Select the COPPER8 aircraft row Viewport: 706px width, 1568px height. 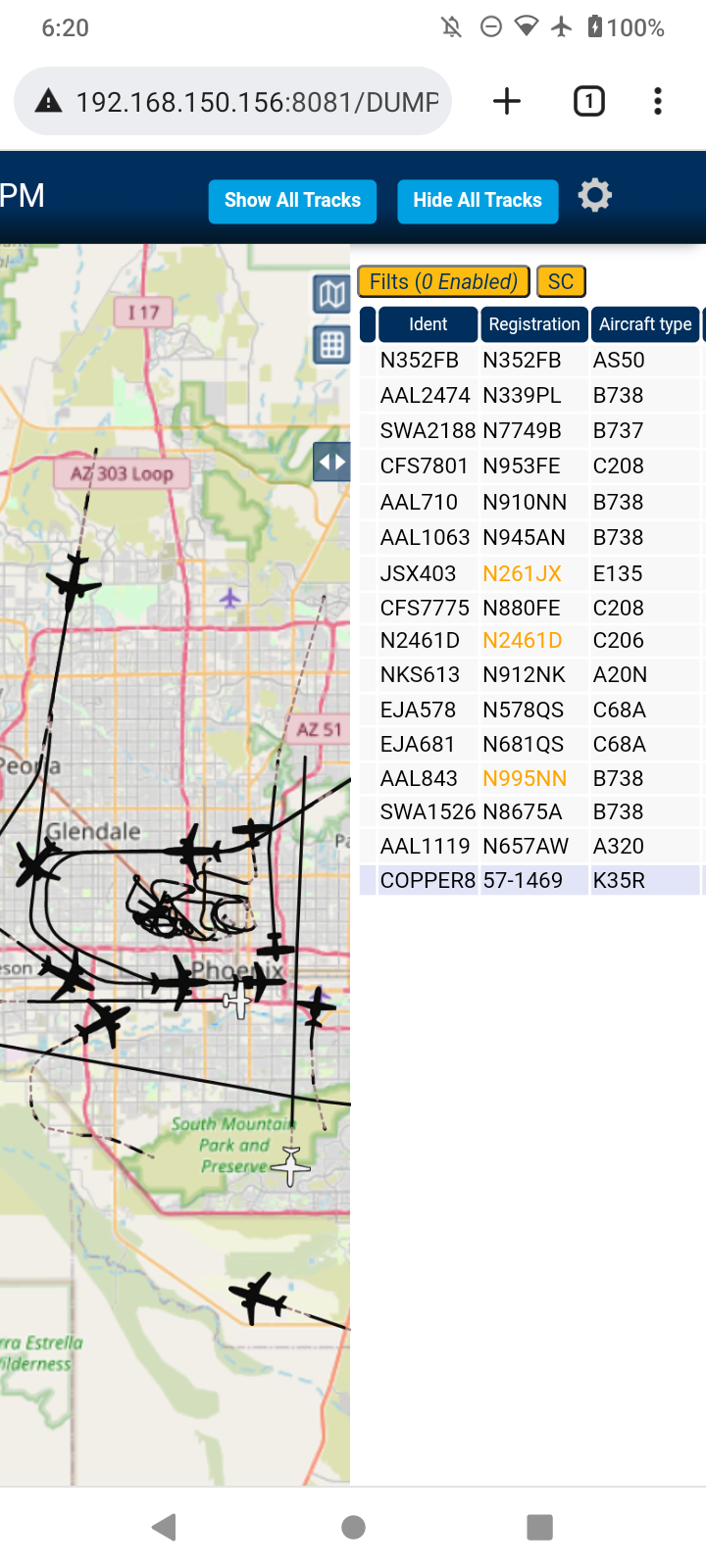(530, 880)
